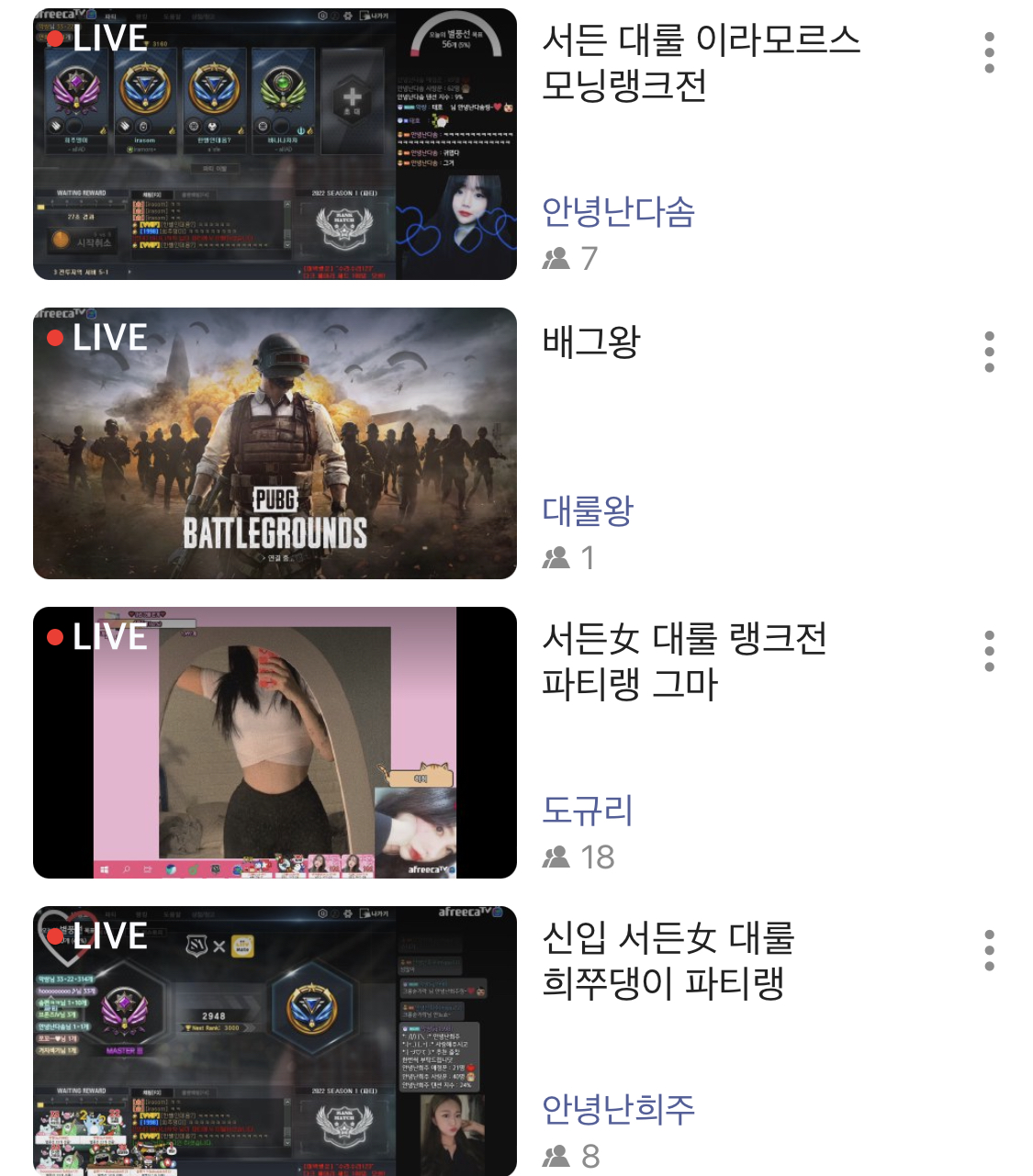Visit the 대룰왕 channel link
This screenshot has height=1176, width=1033.
pyautogui.click(x=588, y=511)
